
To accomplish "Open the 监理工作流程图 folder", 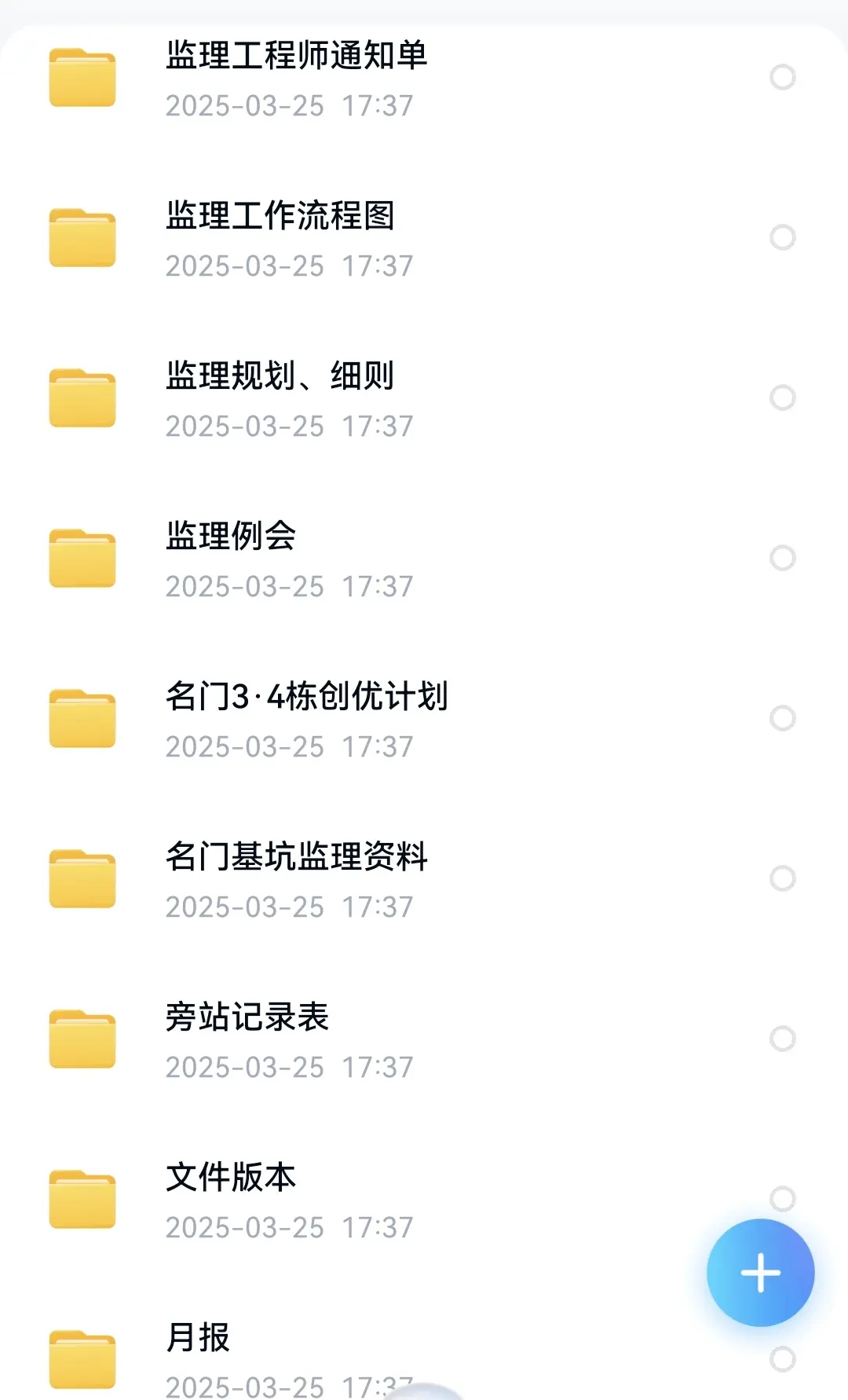I will point(280,217).
